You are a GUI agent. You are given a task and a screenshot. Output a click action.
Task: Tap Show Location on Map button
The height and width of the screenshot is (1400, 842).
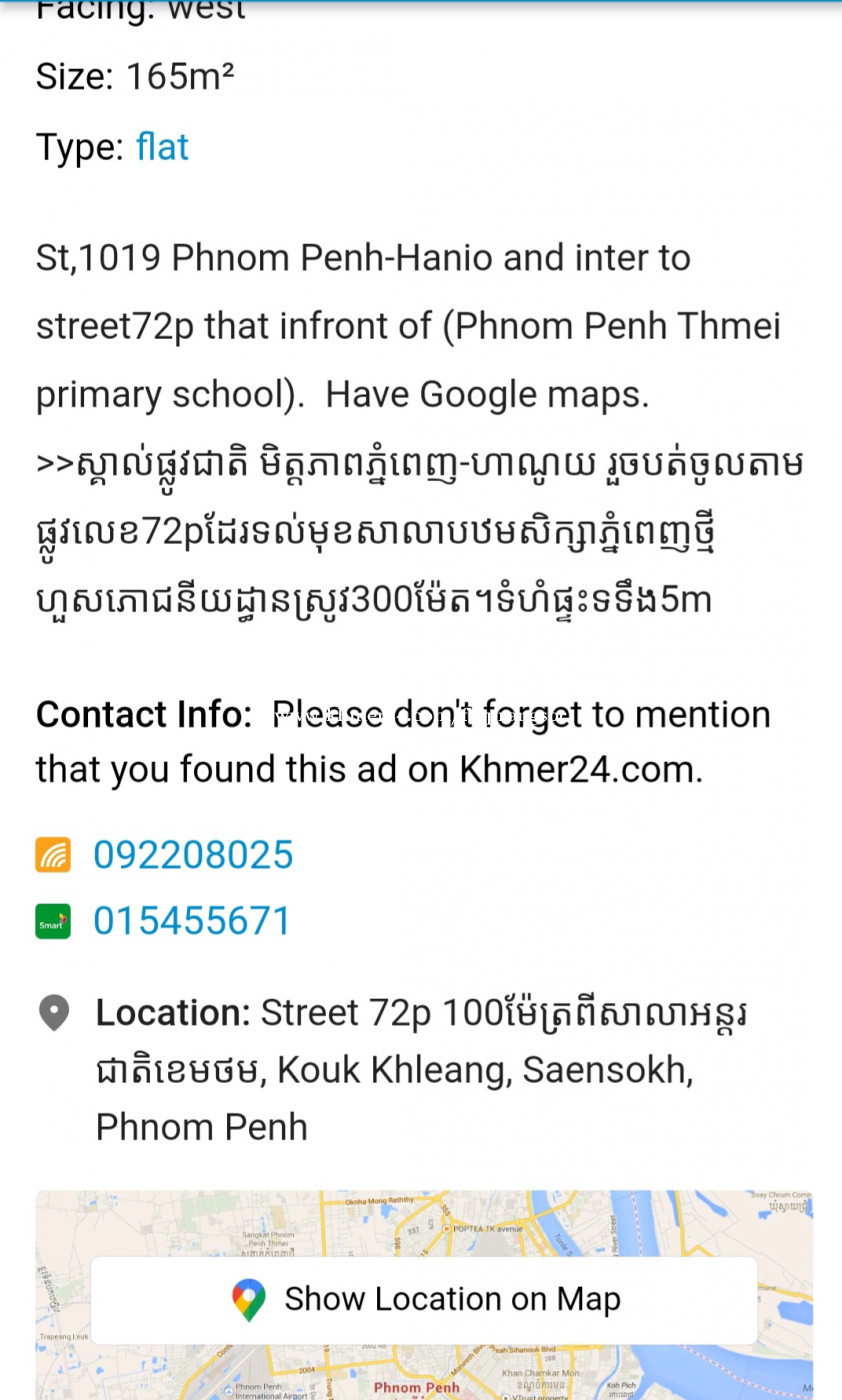(x=424, y=1300)
